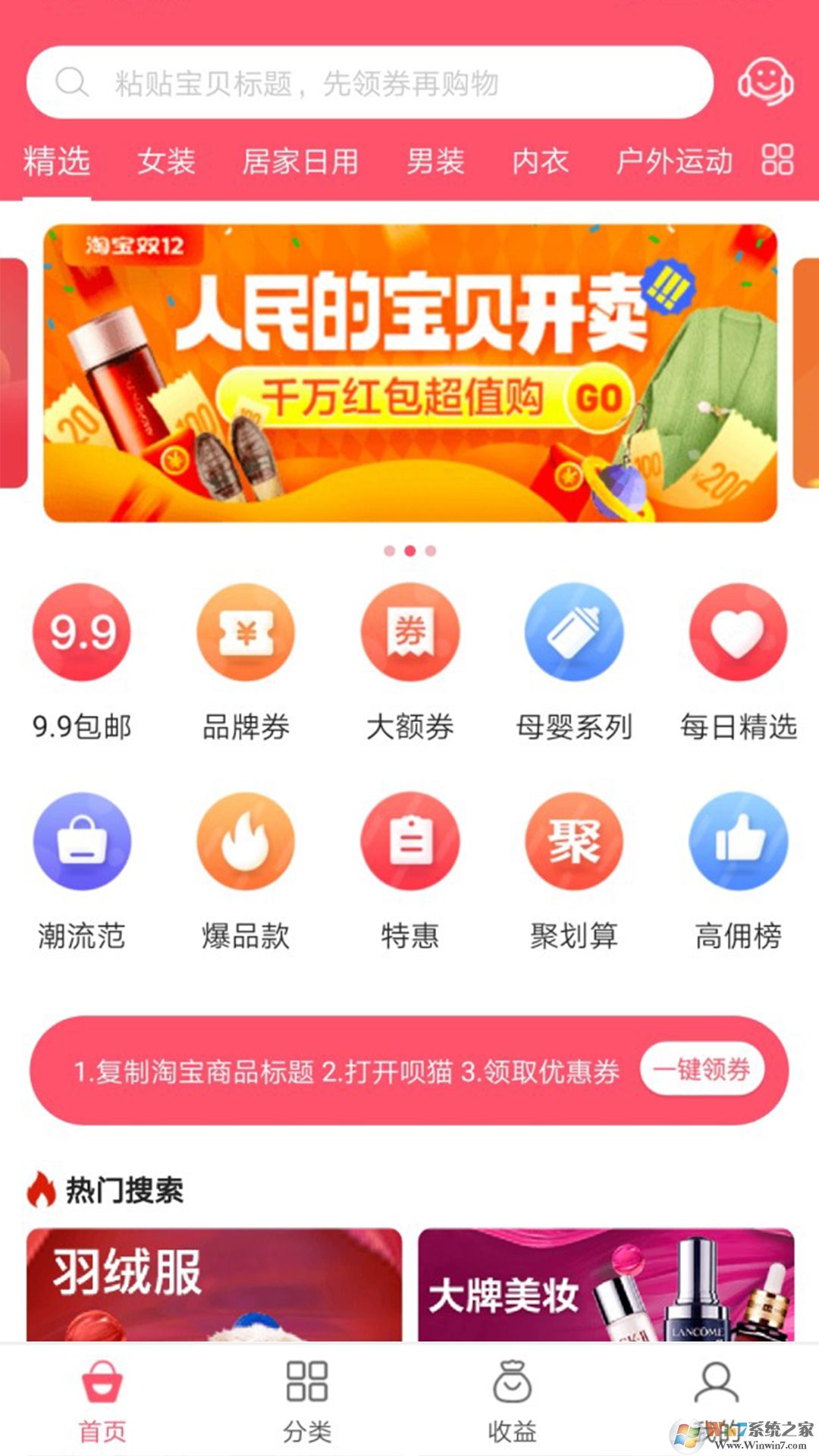Open 爆品款 with the flame icon

[x=245, y=842]
